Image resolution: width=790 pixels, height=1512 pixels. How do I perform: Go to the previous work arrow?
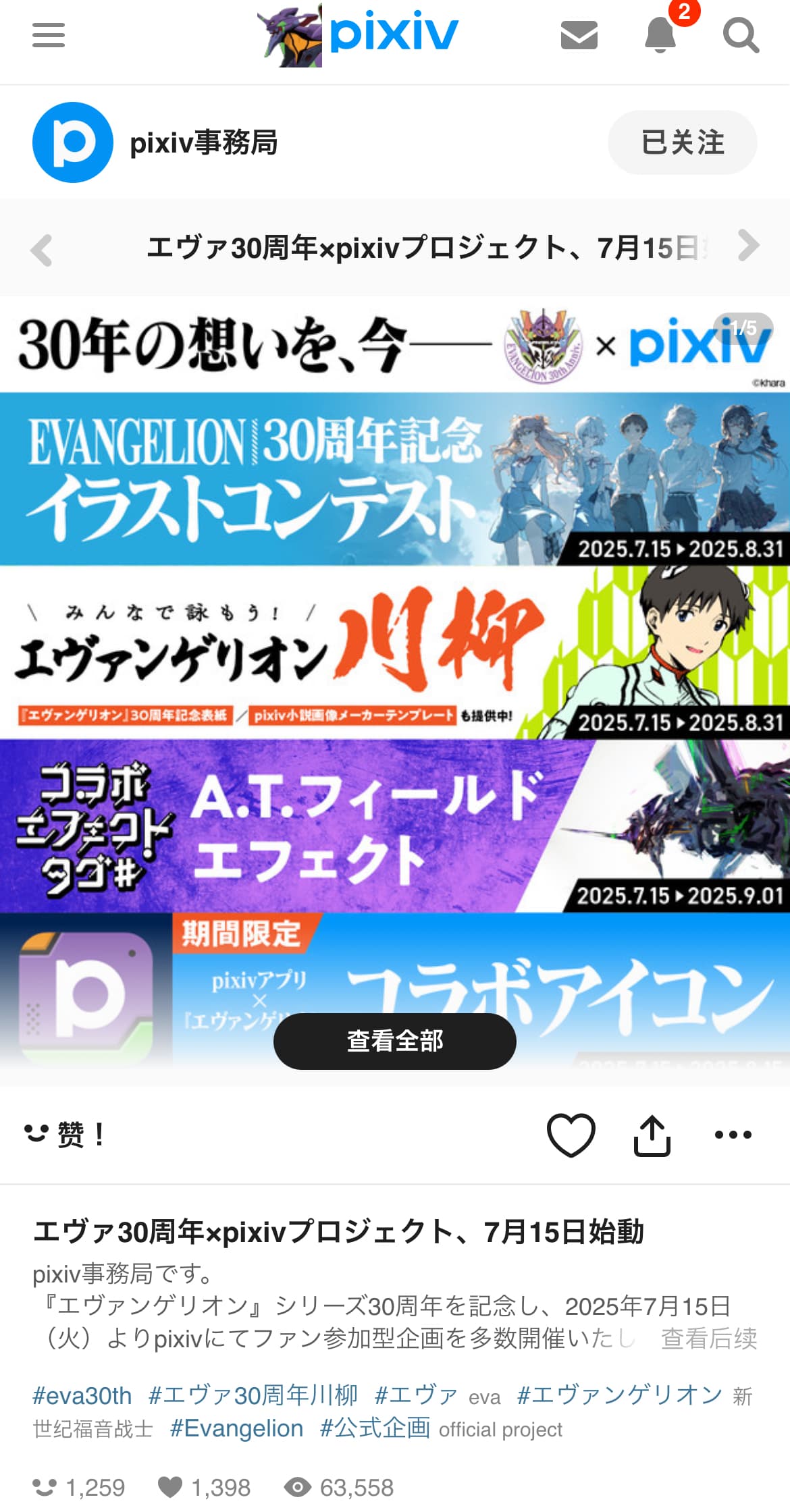coord(42,249)
